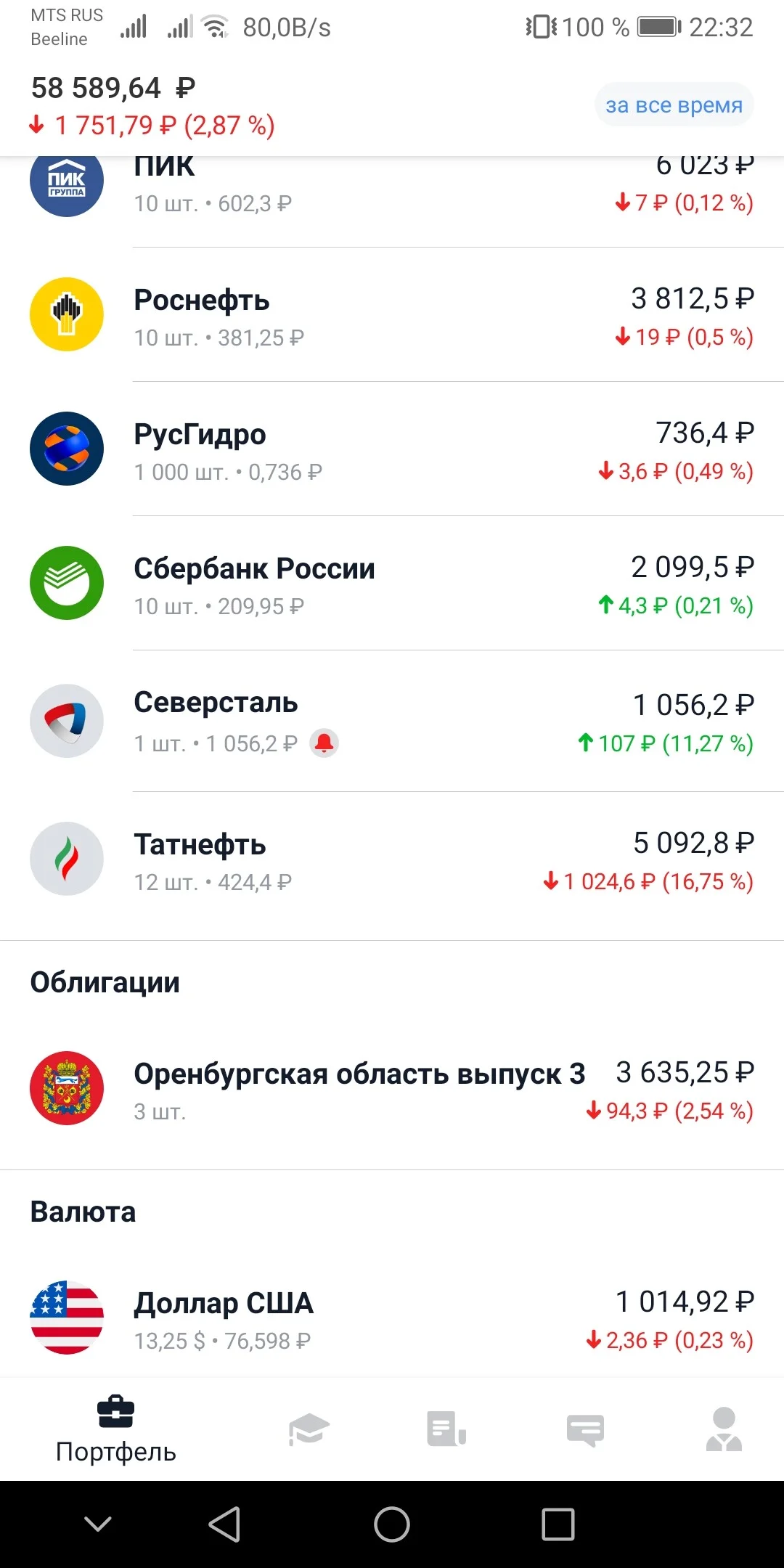This screenshot has height=1568, width=784.
Task: Tap the red alert bell on Северсталь
Action: 324,743
